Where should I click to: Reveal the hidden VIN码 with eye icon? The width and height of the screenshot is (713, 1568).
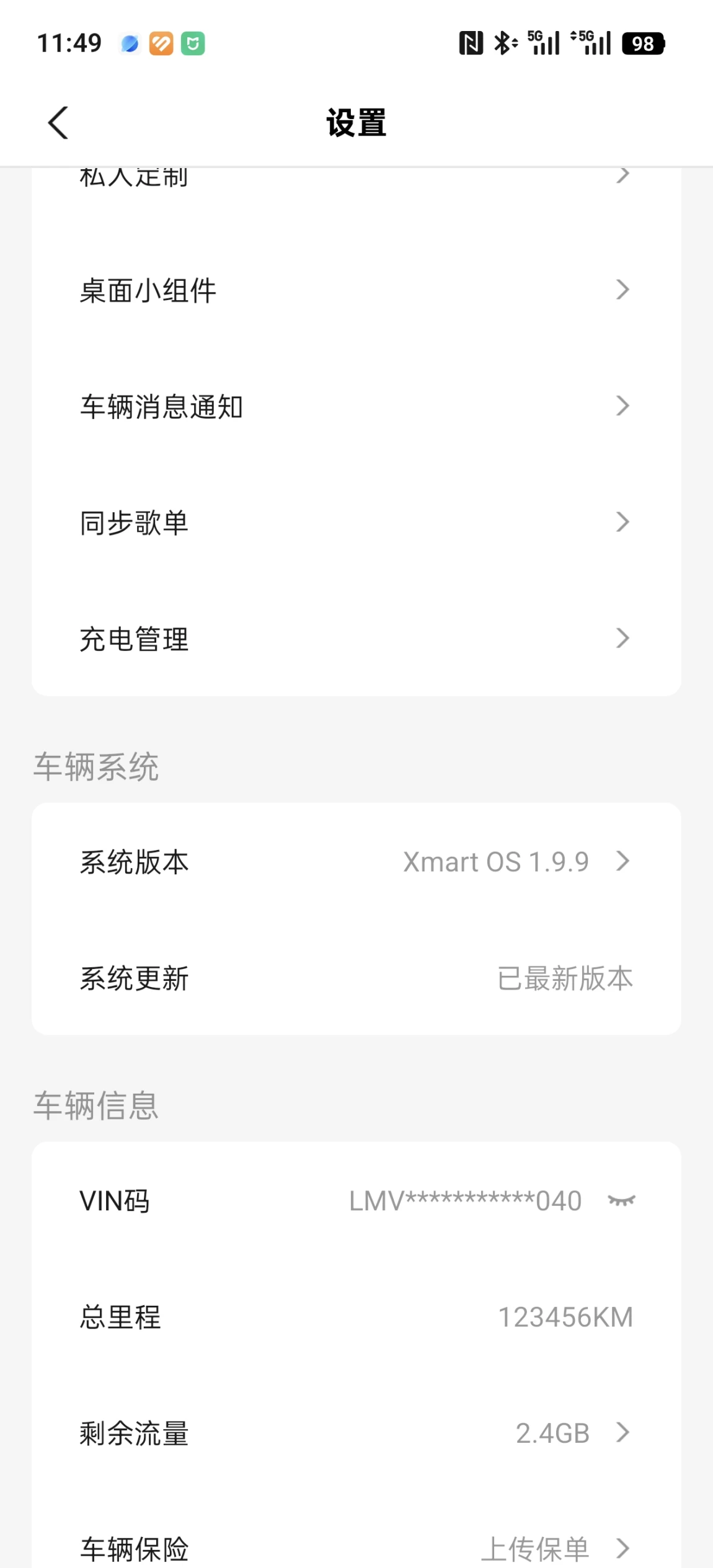(x=621, y=1201)
